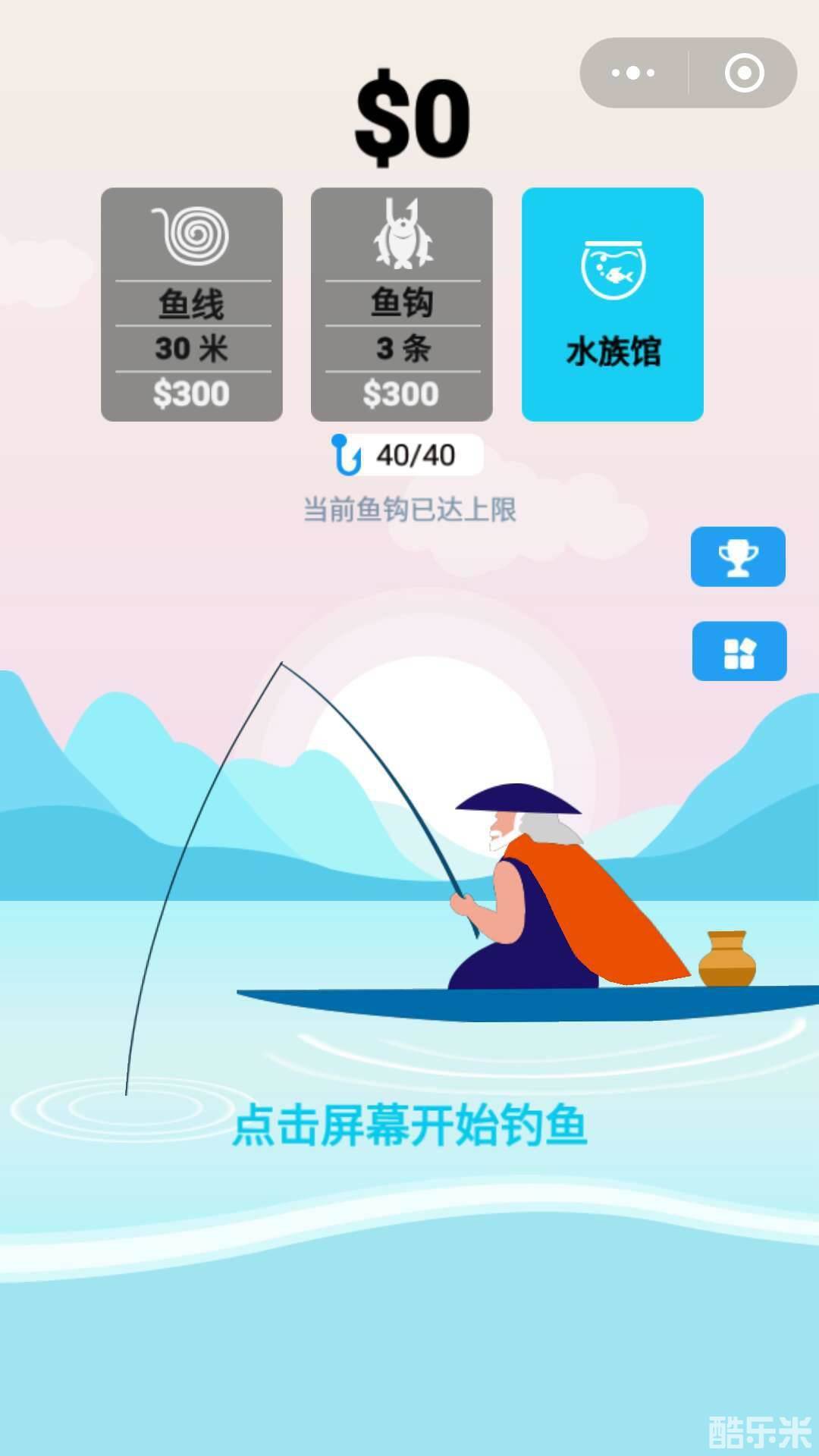The width and height of the screenshot is (819, 1456).
Task: Click the blue grid games icon
Action: click(x=738, y=652)
